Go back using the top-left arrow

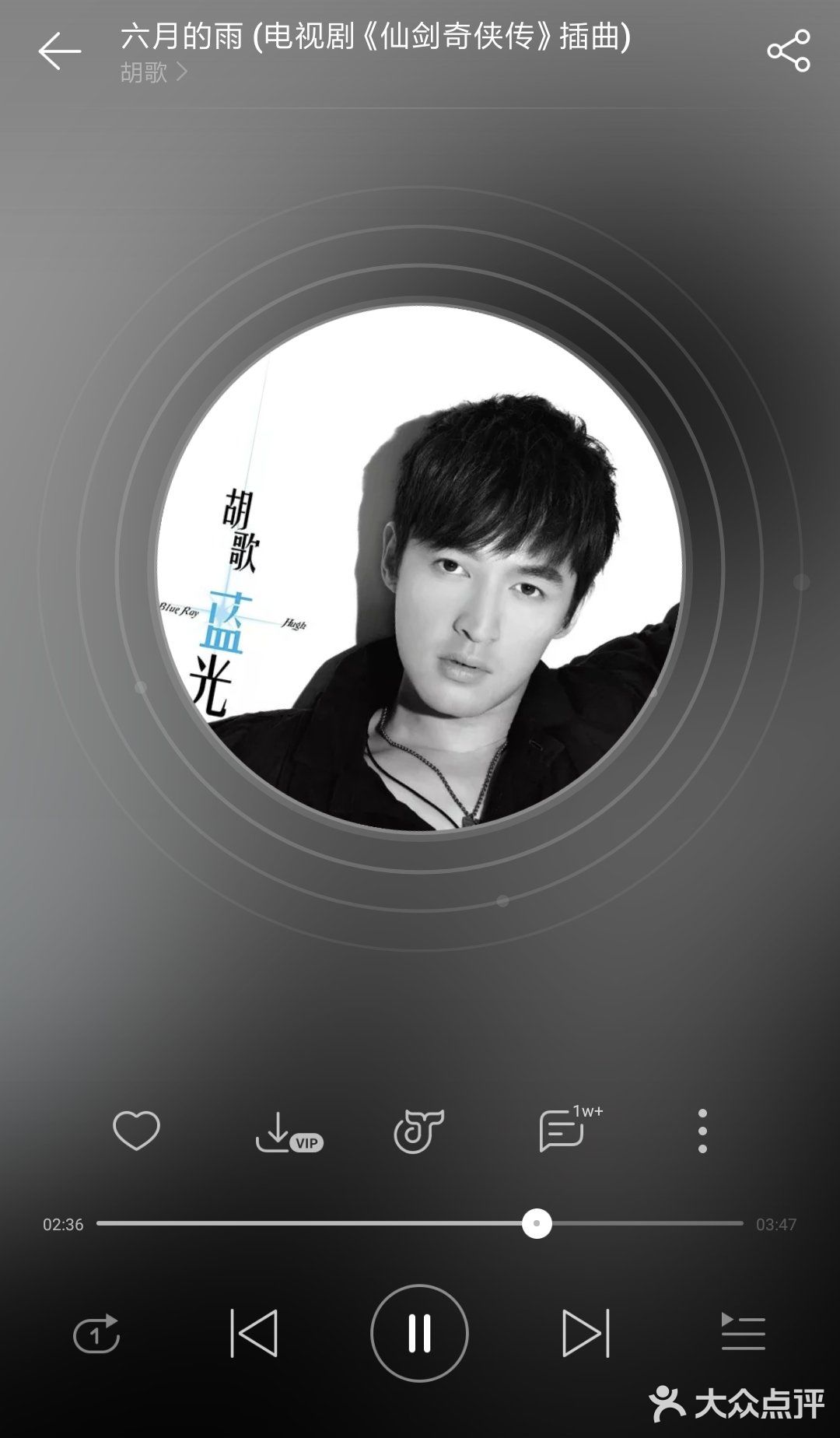click(x=59, y=51)
